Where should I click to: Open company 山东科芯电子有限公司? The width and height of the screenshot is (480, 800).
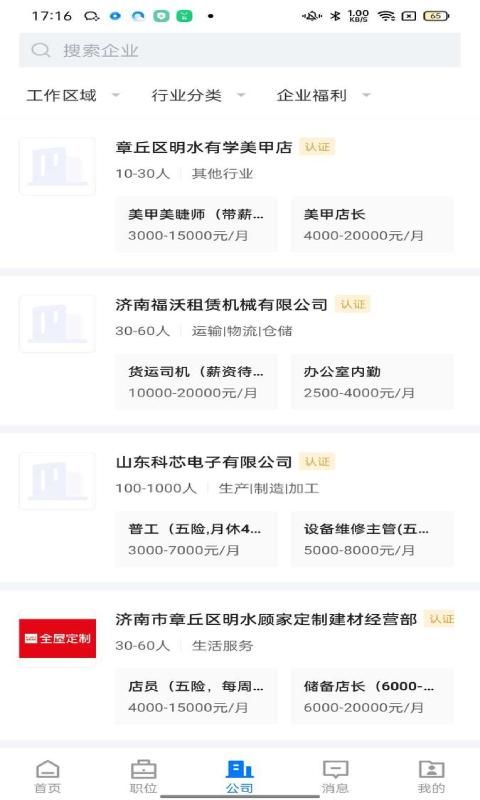204,462
